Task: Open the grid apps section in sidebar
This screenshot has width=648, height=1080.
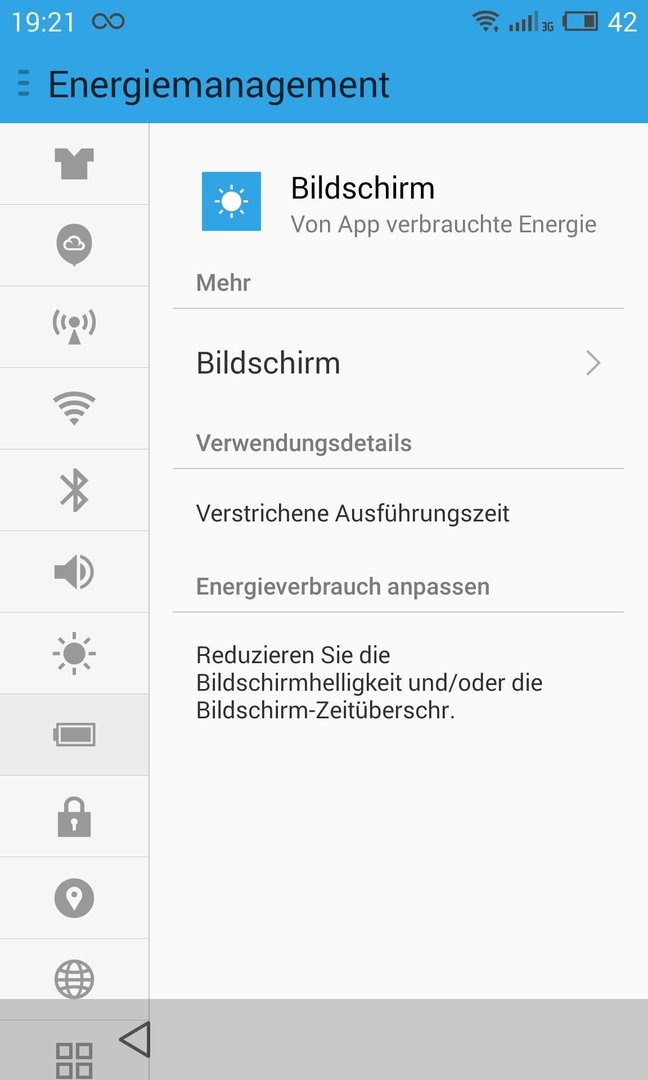Action: pos(74,1059)
